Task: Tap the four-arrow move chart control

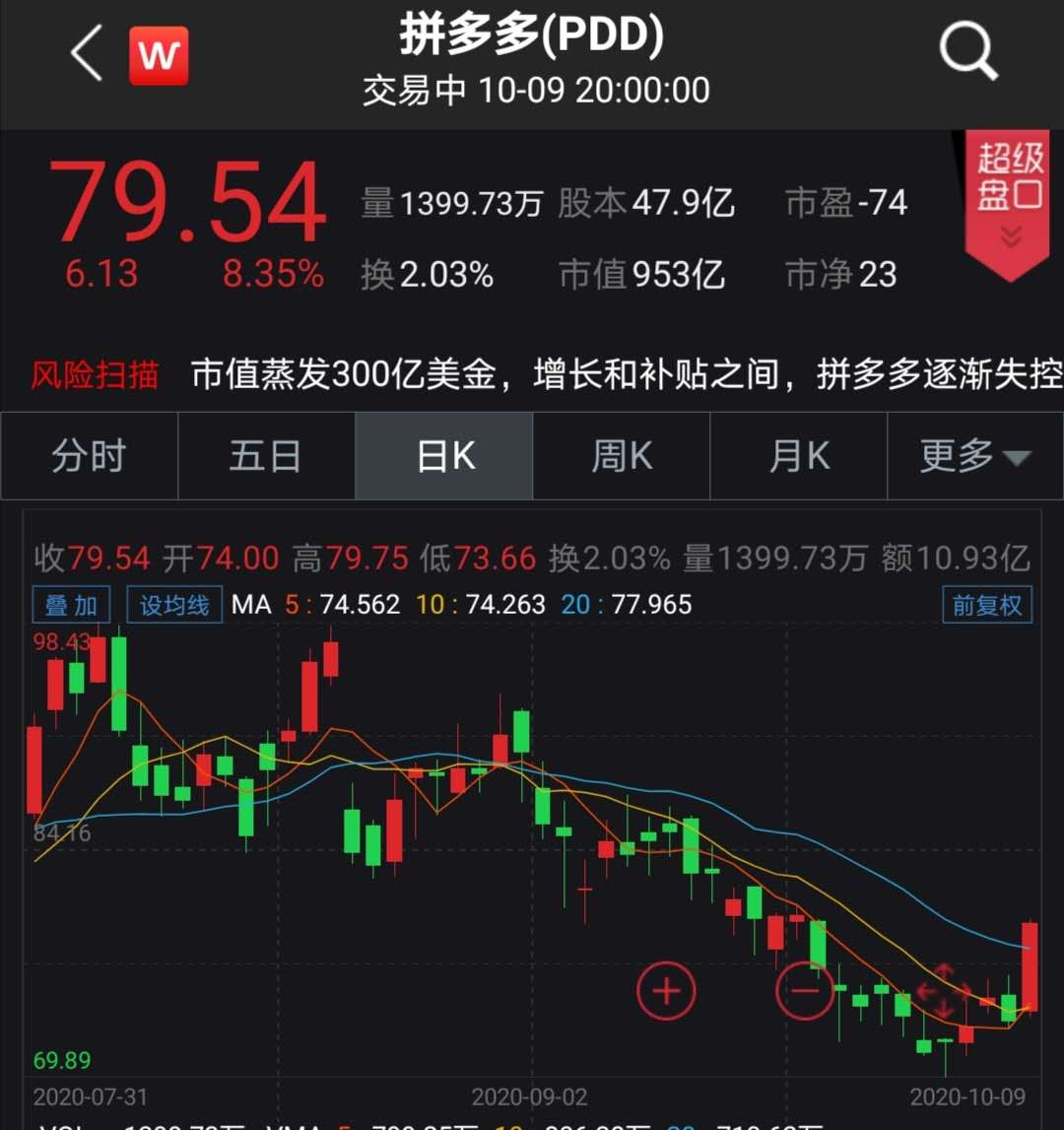Action: point(942,992)
